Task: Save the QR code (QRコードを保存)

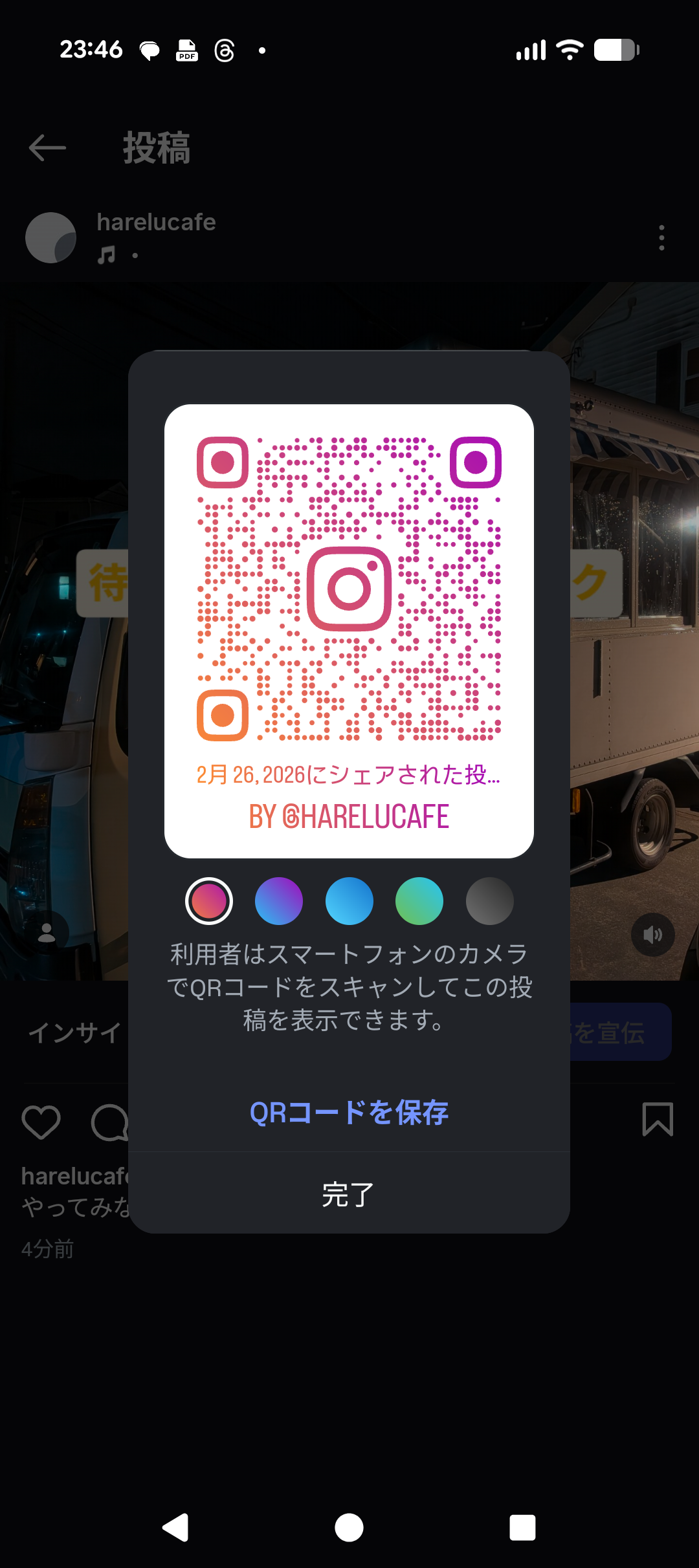Action: [x=349, y=1112]
